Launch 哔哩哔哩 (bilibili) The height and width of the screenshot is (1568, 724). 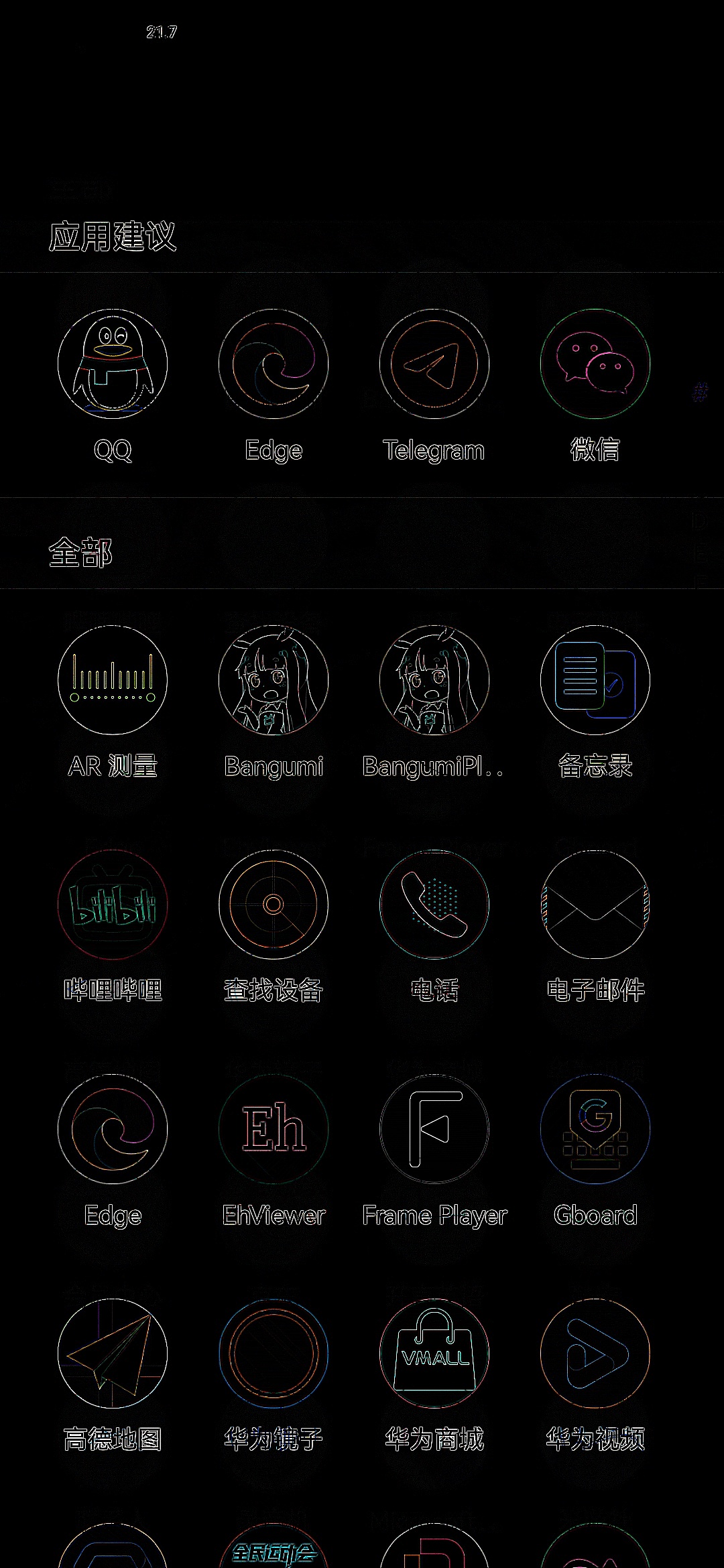[x=113, y=905]
